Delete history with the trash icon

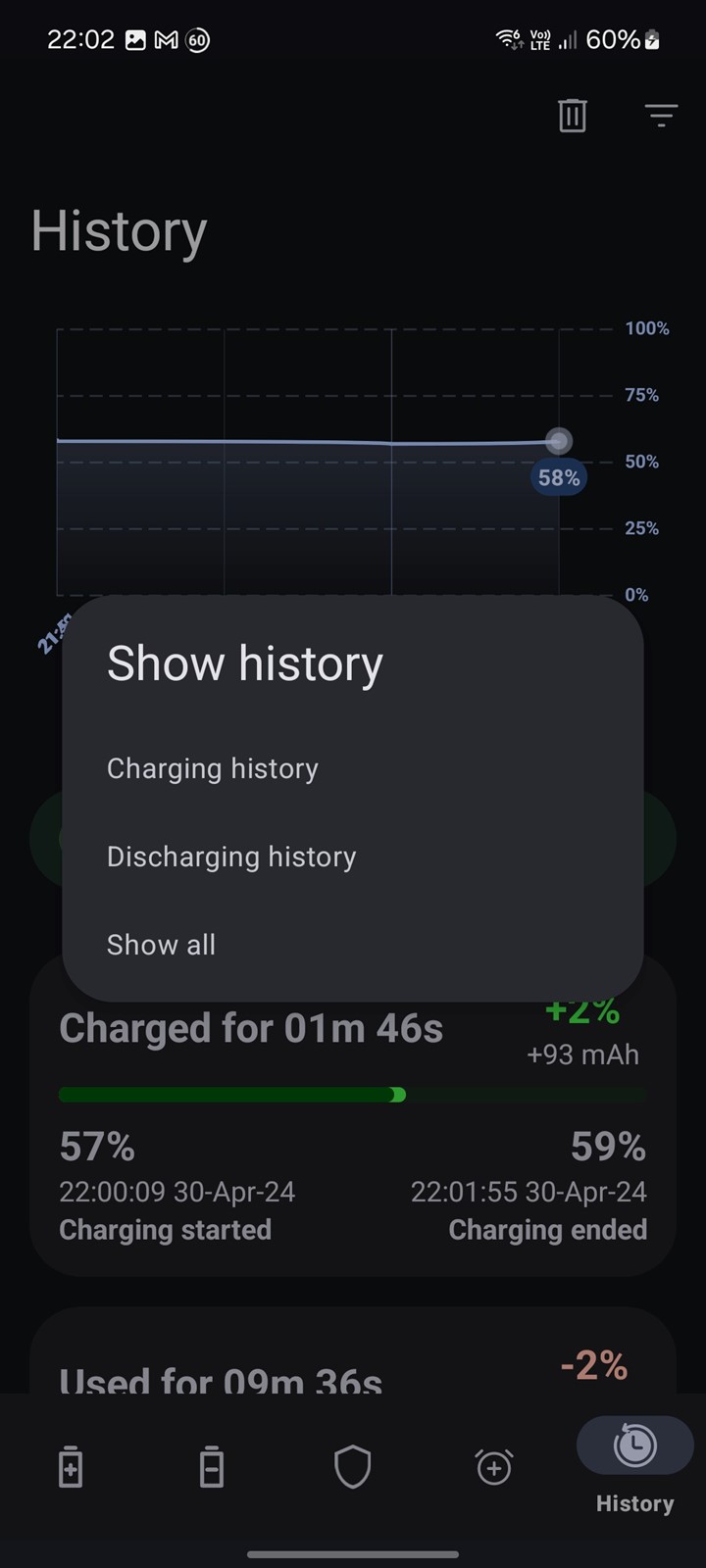point(573,116)
